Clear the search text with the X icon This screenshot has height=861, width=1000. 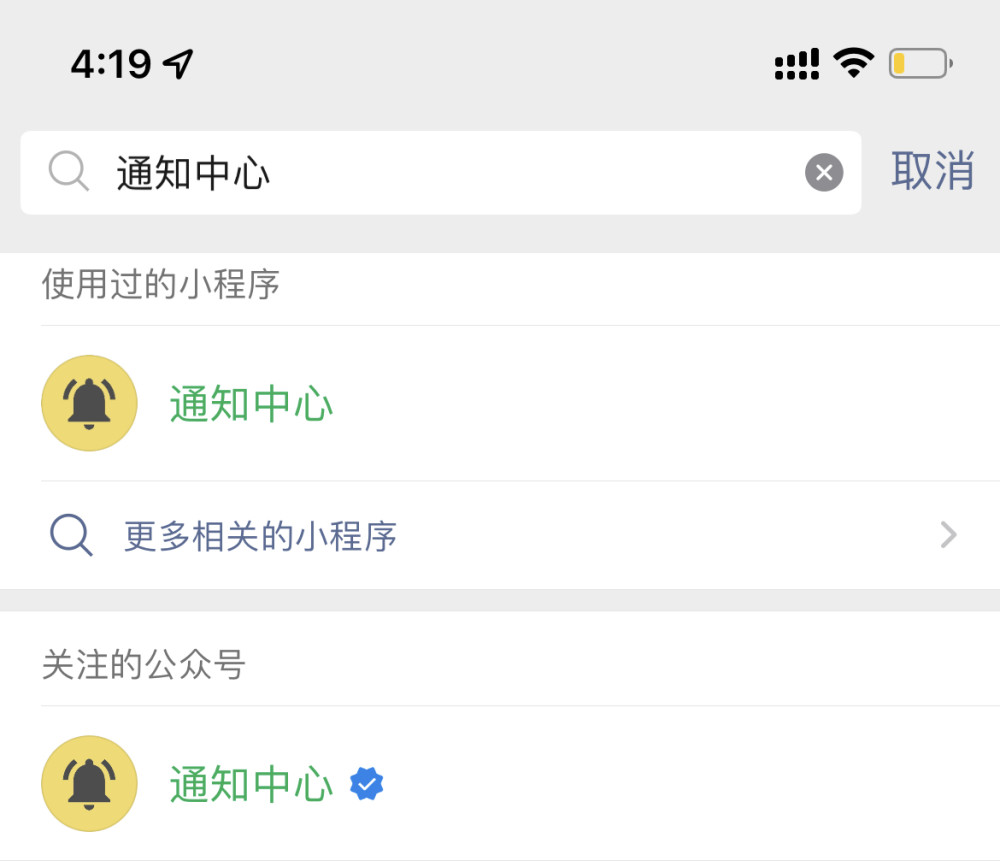(x=823, y=173)
